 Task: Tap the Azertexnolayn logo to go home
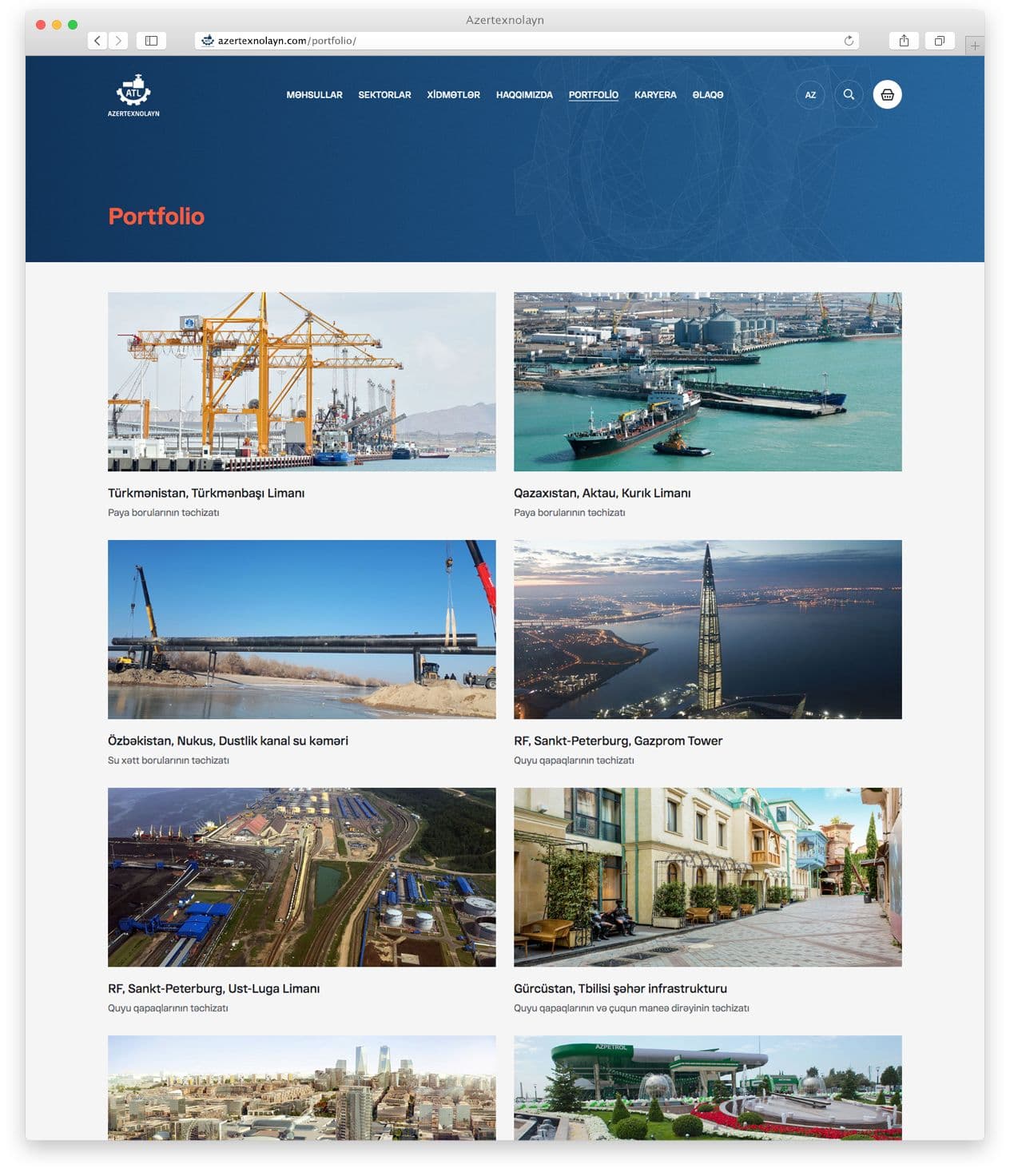[133, 96]
